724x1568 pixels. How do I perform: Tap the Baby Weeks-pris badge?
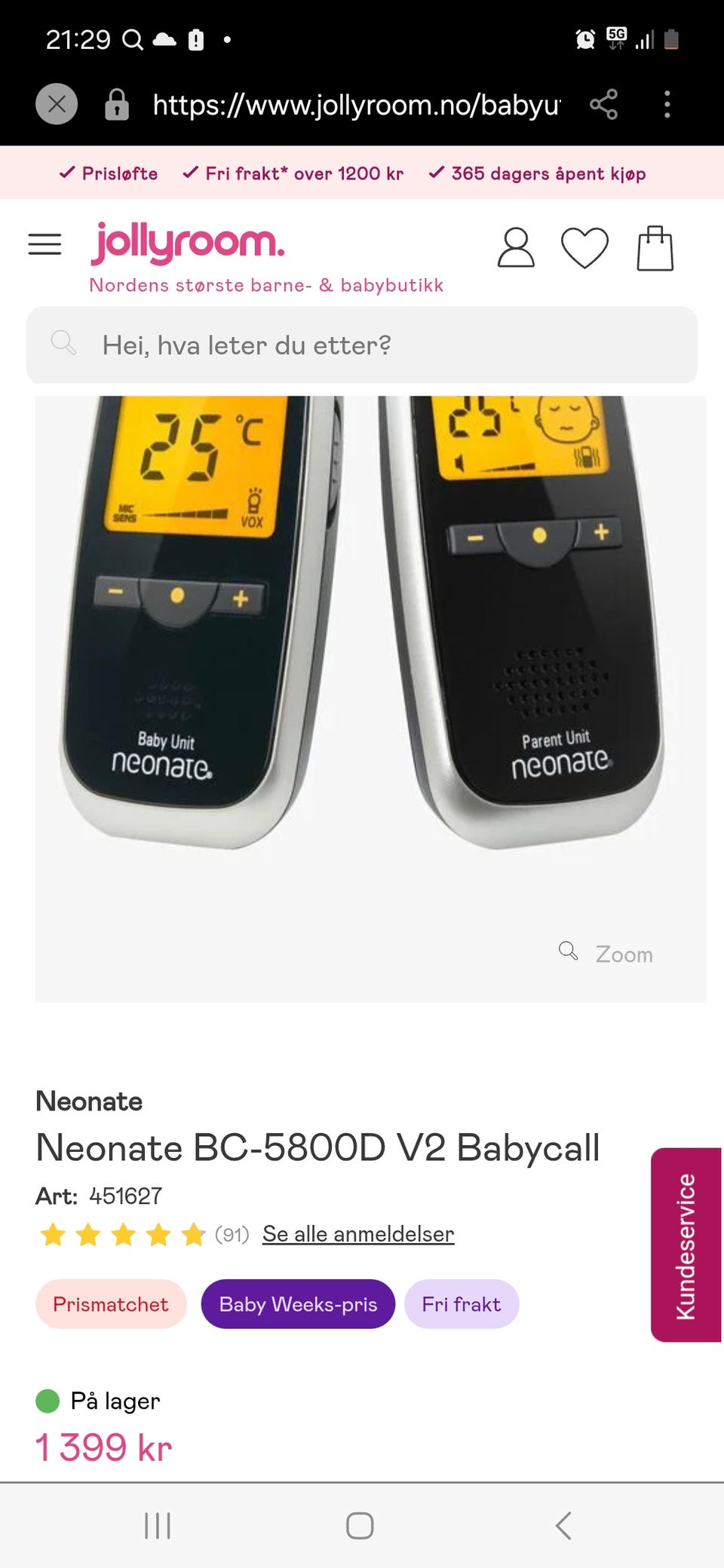pyautogui.click(x=298, y=1304)
